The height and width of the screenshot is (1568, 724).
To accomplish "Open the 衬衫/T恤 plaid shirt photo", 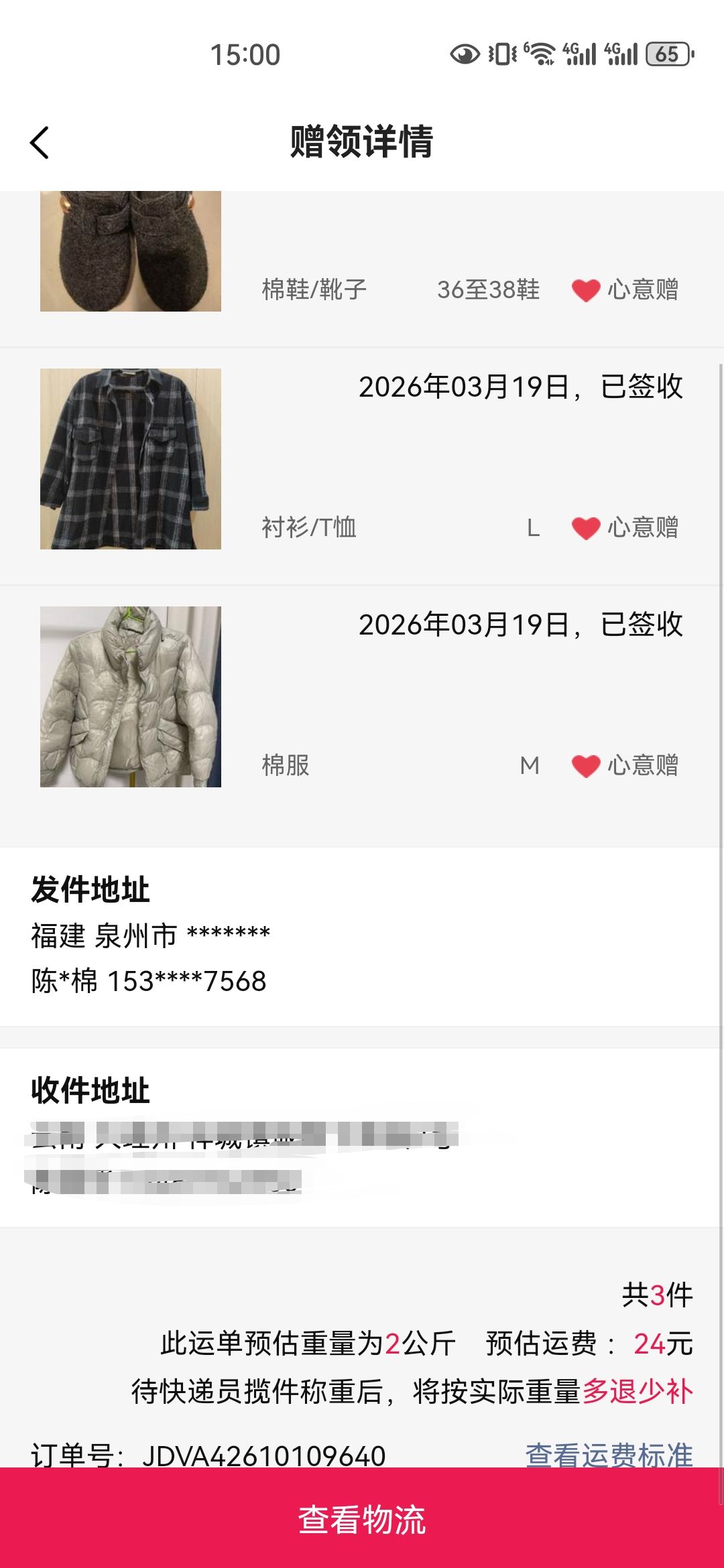I will click(131, 459).
